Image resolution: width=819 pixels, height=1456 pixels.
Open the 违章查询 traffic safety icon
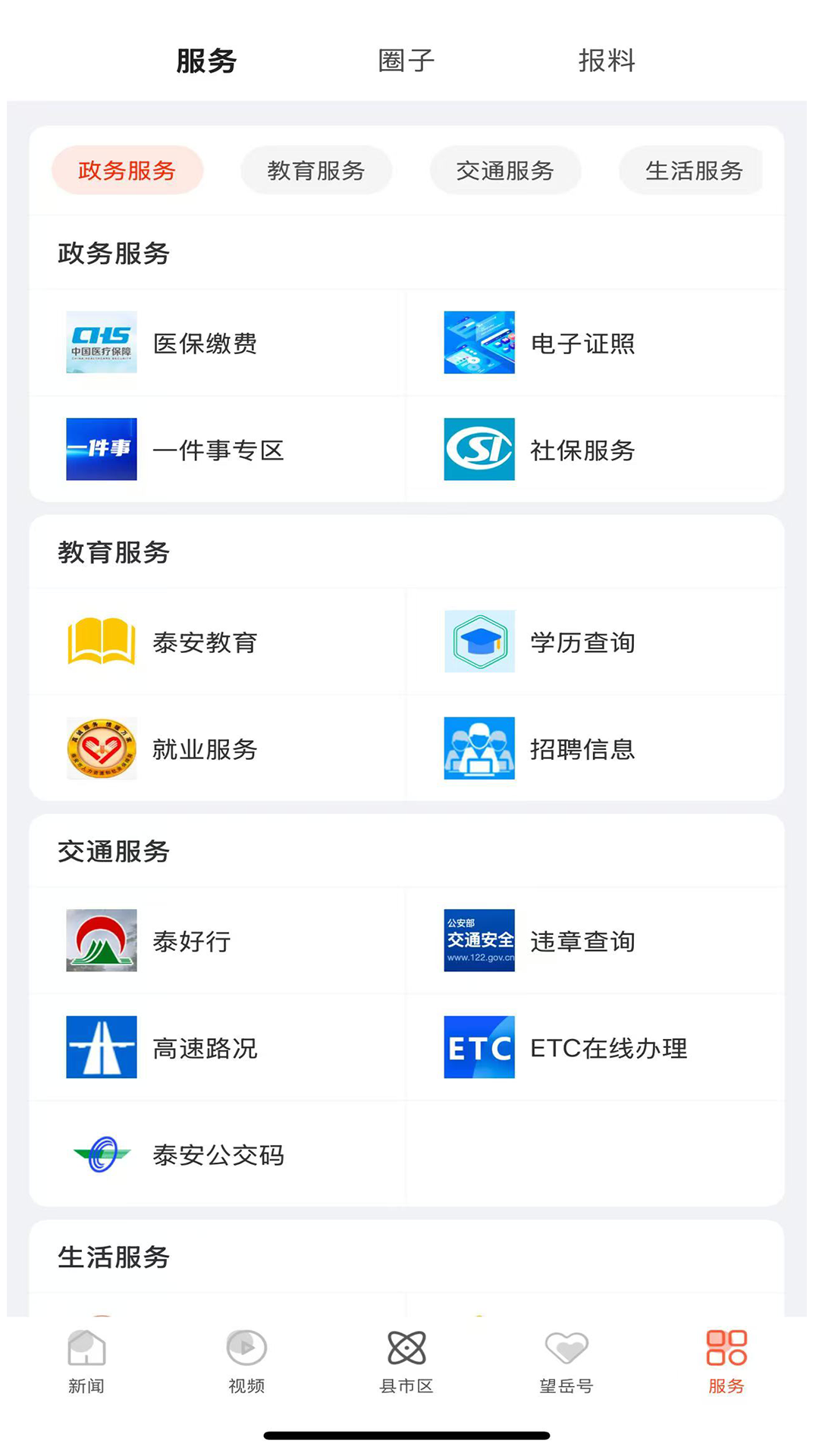pos(479,940)
